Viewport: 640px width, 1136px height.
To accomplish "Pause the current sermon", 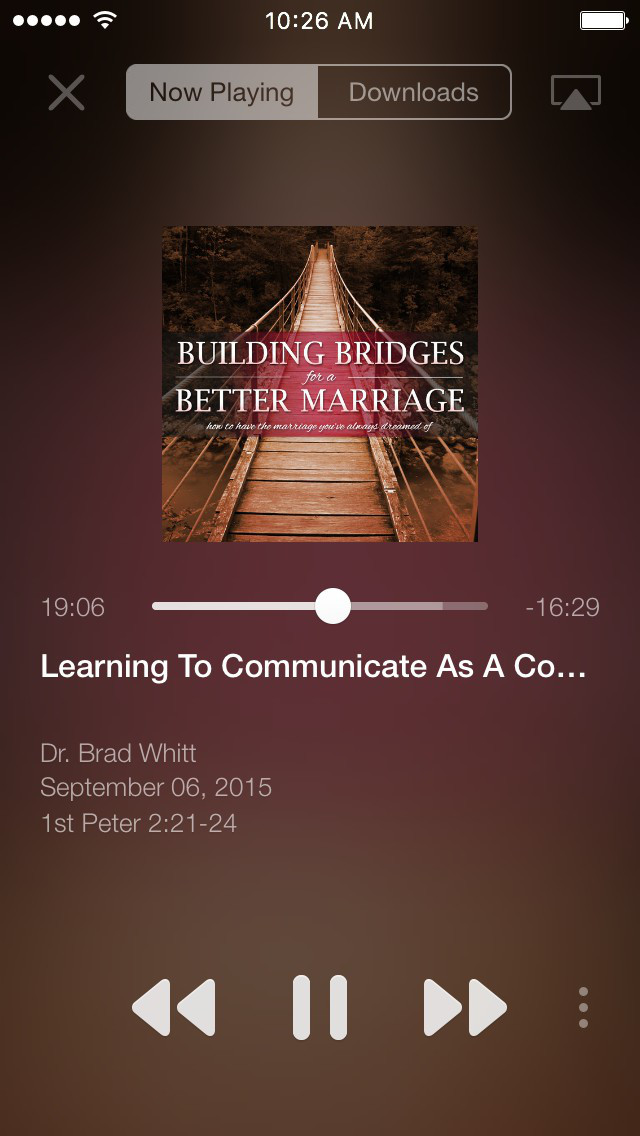I will coord(320,1007).
